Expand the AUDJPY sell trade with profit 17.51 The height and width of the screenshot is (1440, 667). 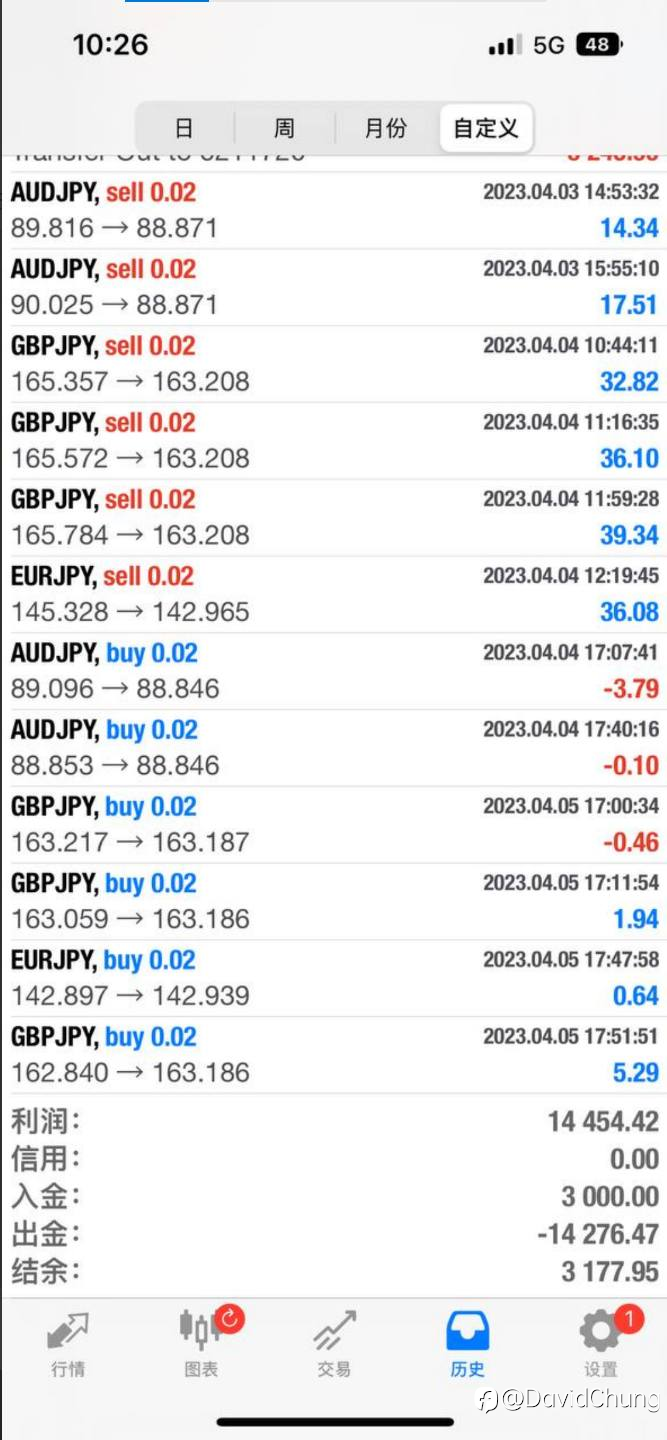(x=334, y=287)
